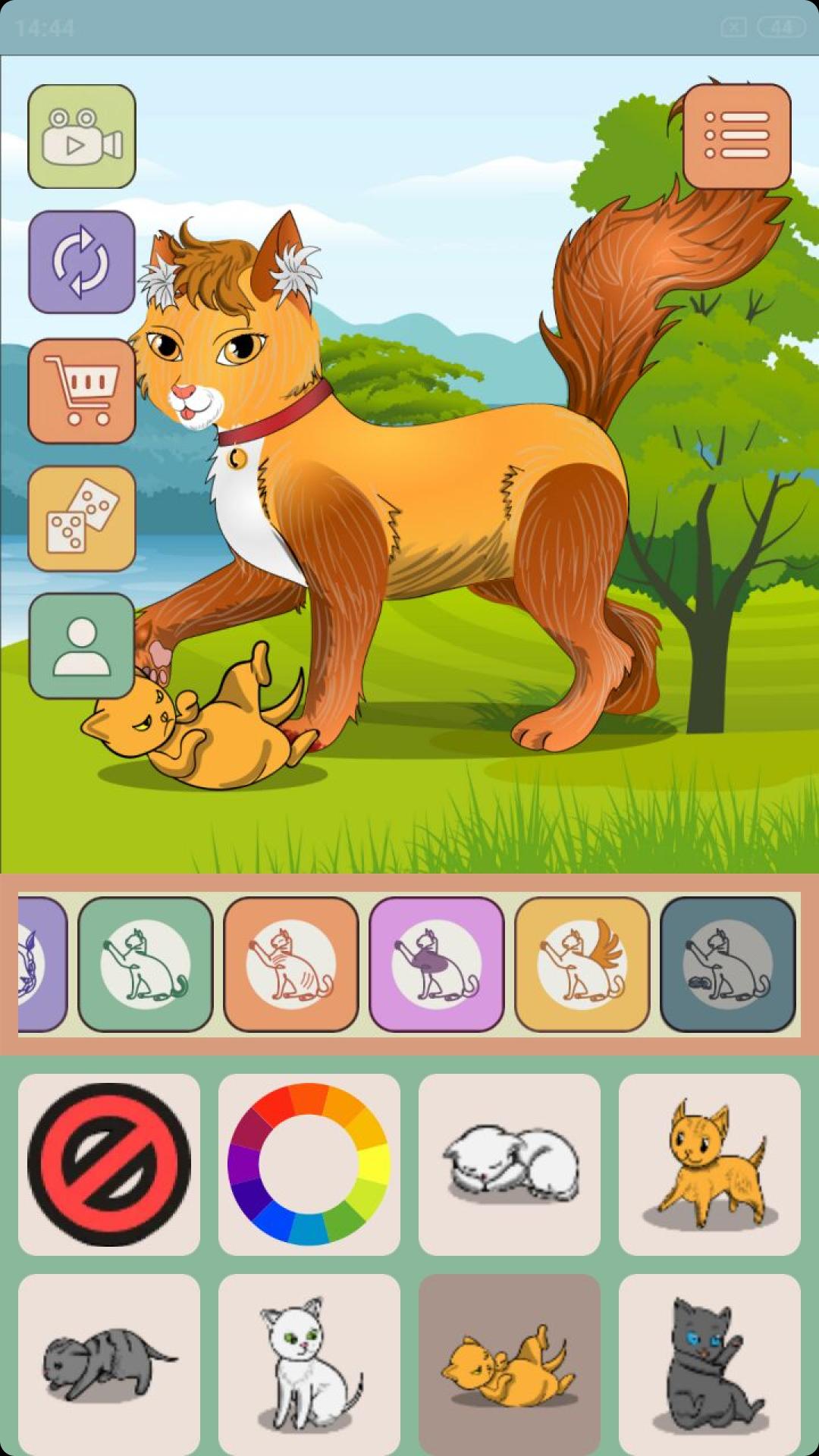Select the orange kitten rolling on back
819x1456 pixels.
point(510,1365)
